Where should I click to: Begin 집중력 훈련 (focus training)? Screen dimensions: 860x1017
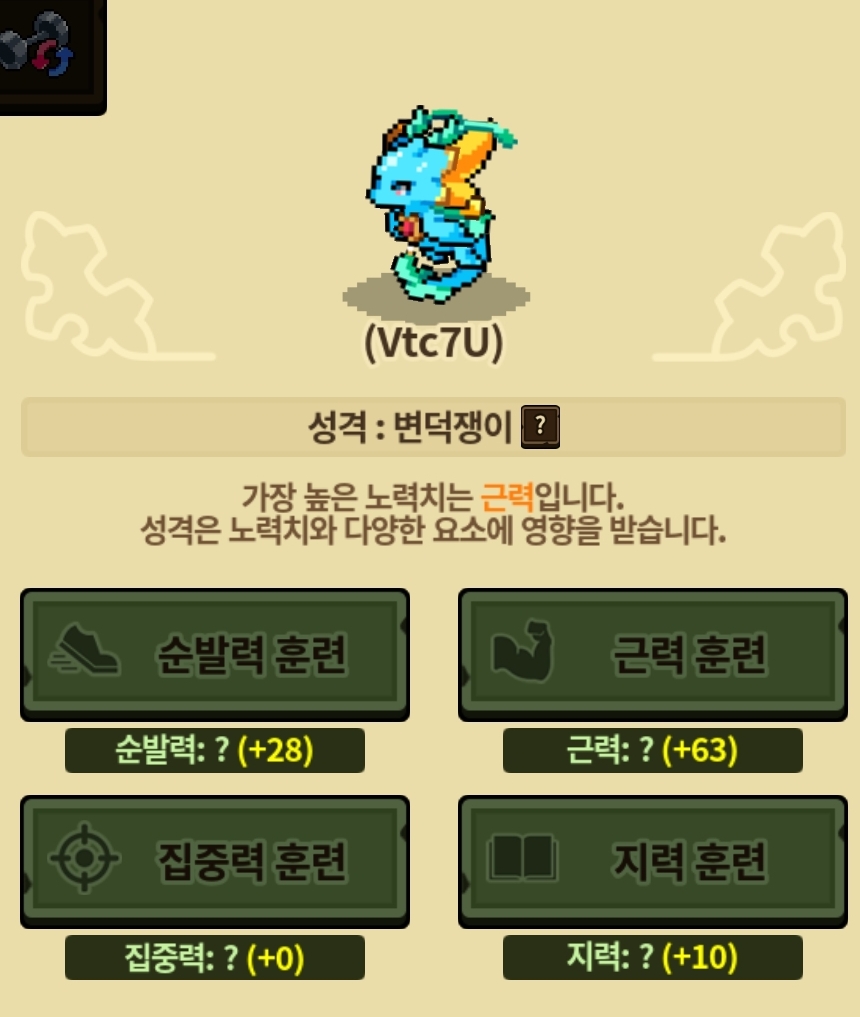point(215,861)
